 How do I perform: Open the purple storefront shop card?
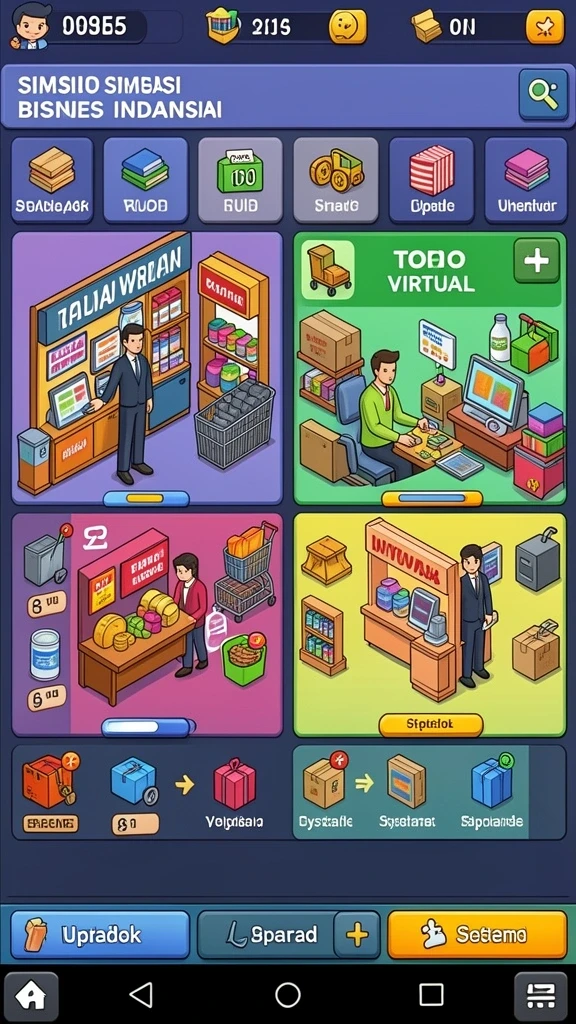point(148,368)
